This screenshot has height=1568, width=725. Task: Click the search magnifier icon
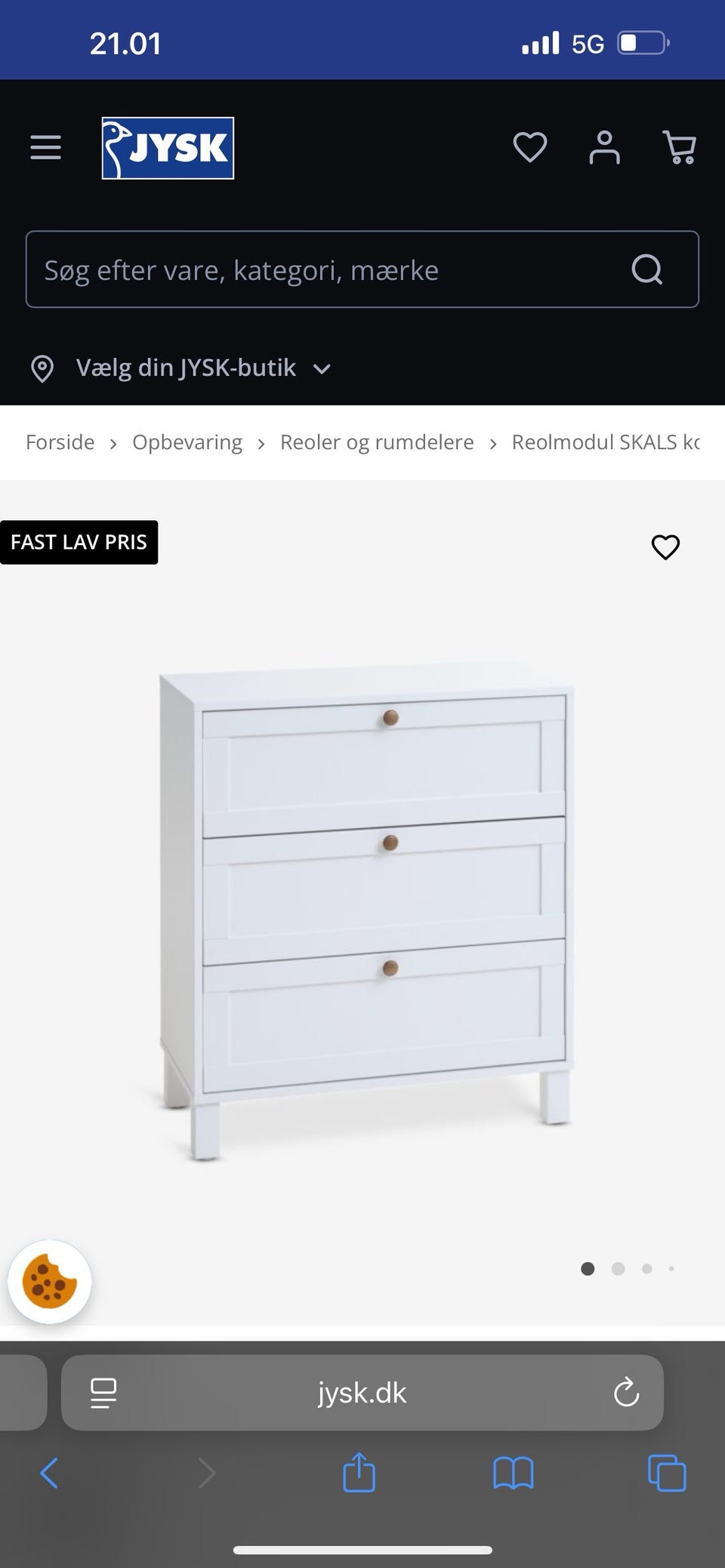[646, 270]
